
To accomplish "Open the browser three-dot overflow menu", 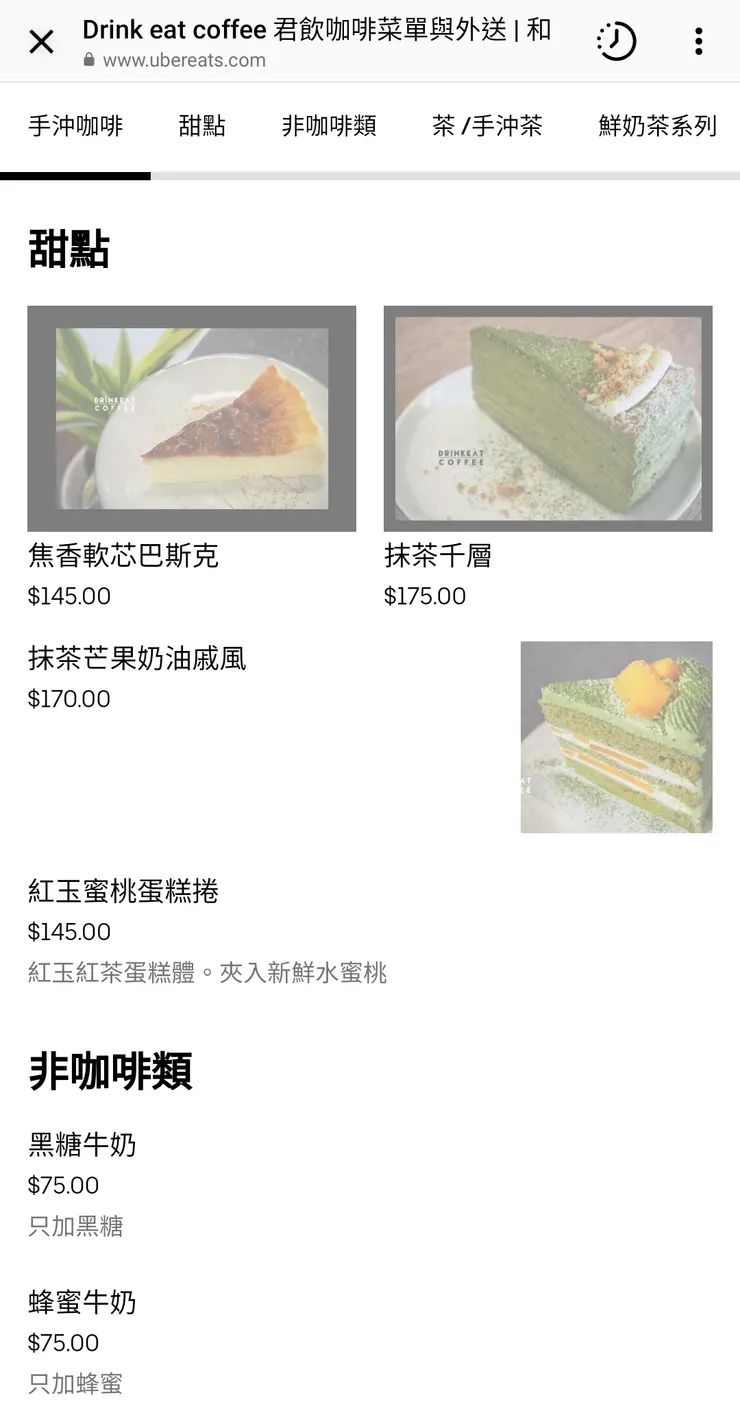I will [699, 41].
